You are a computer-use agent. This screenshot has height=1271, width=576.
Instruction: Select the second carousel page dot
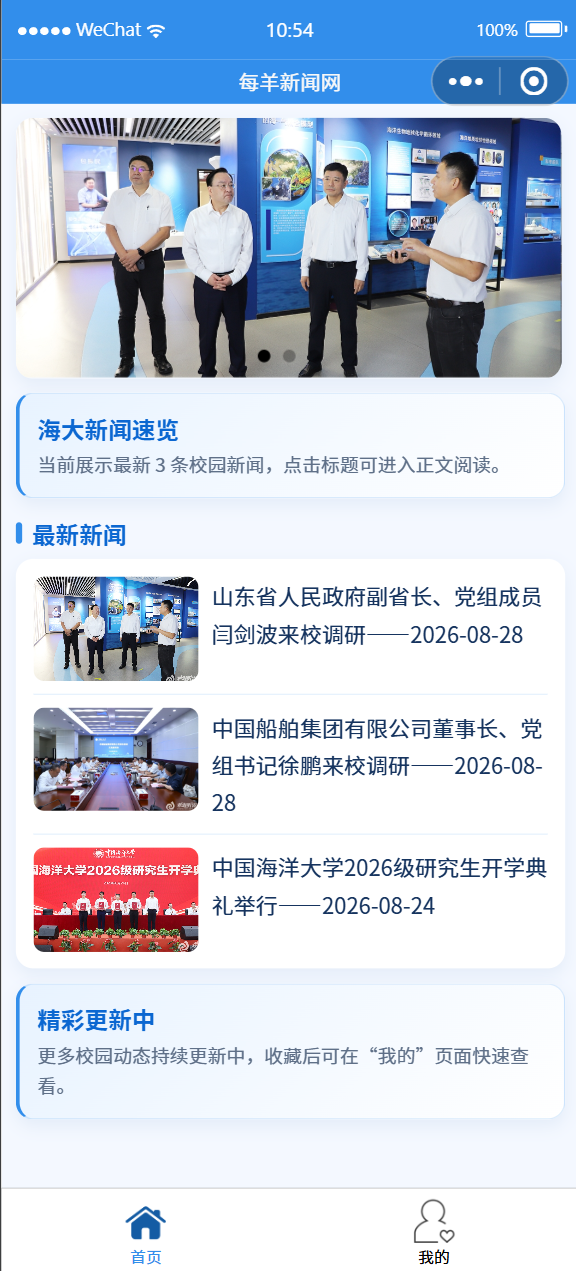pos(289,355)
